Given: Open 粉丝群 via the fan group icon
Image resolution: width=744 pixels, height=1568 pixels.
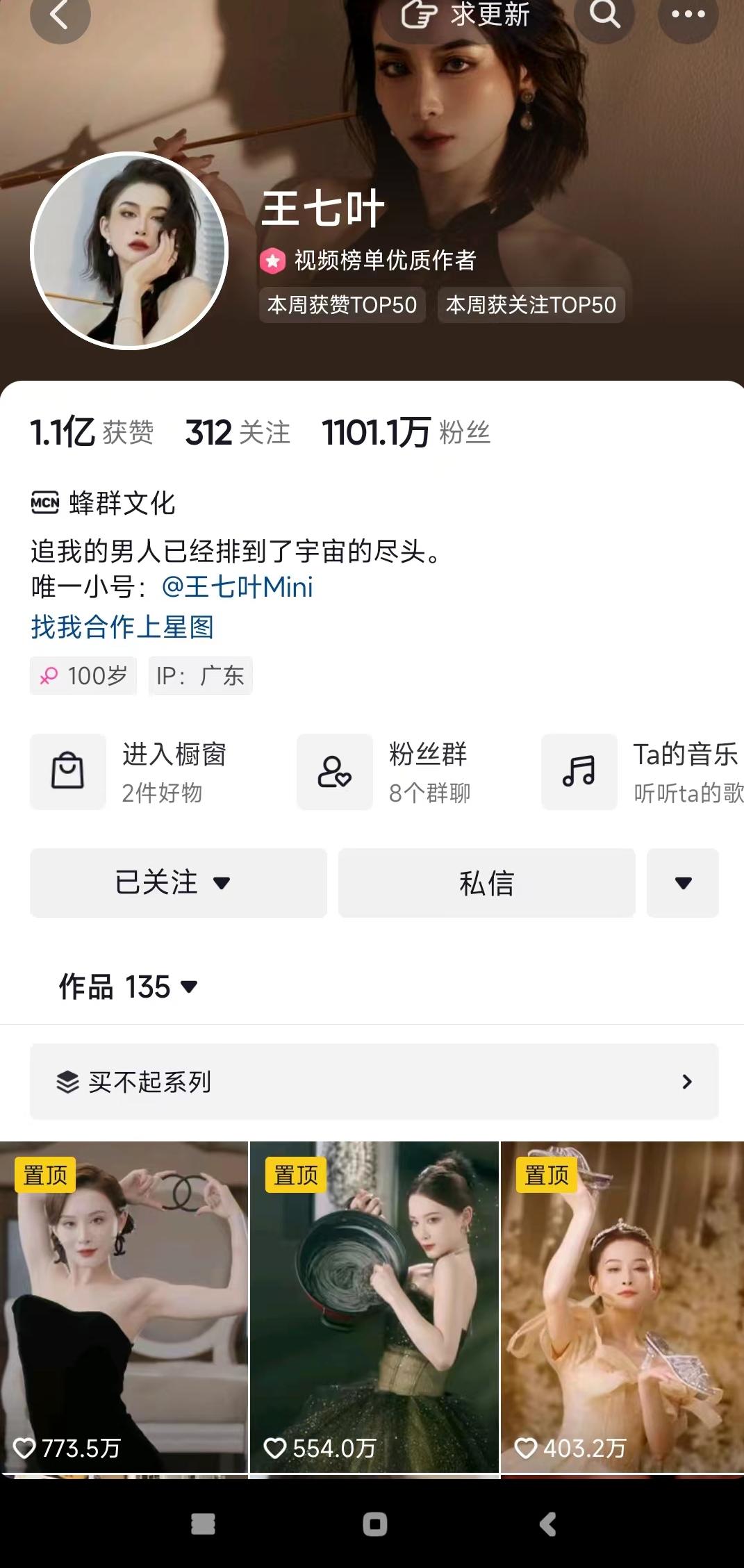Looking at the screenshot, I should click(x=334, y=772).
